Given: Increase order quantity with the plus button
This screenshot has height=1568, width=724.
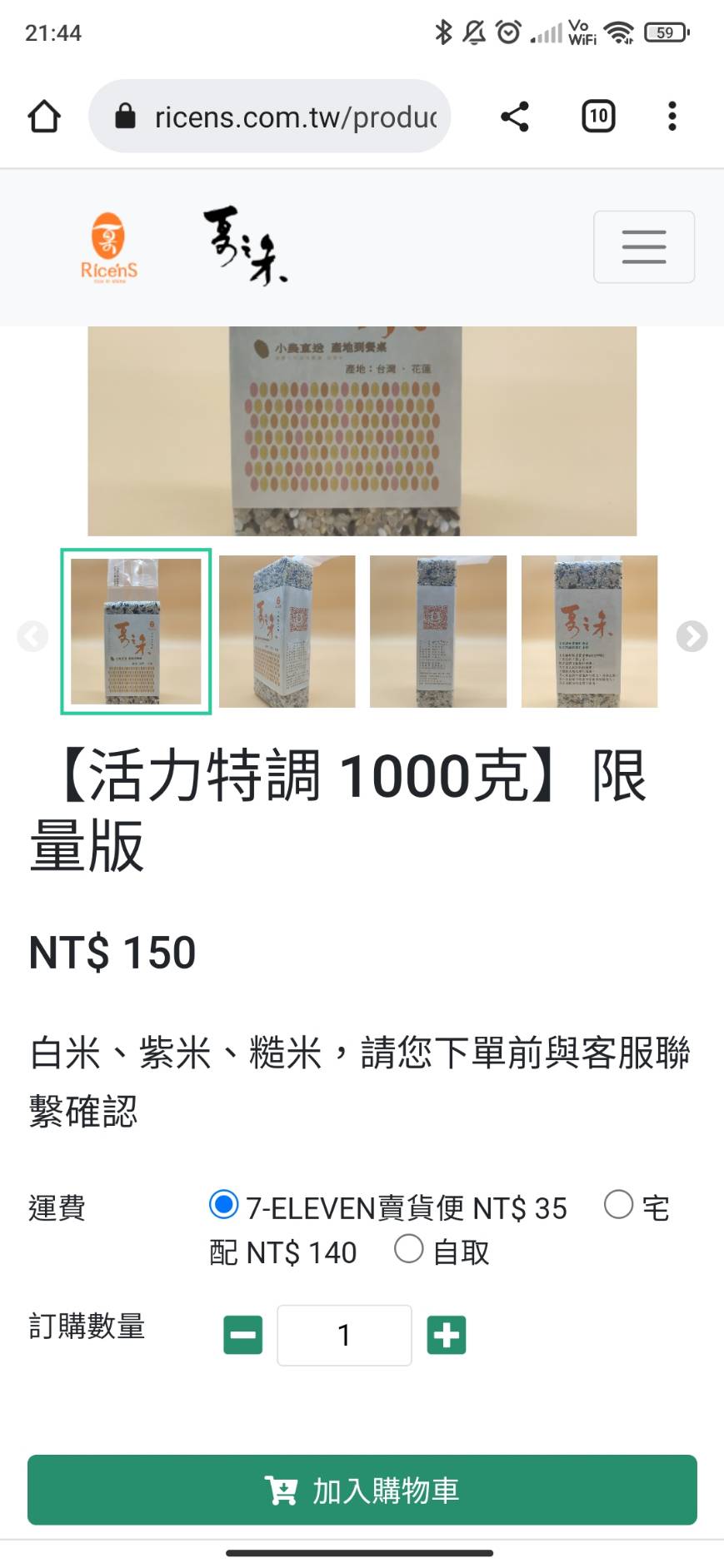Looking at the screenshot, I should (x=447, y=1335).
